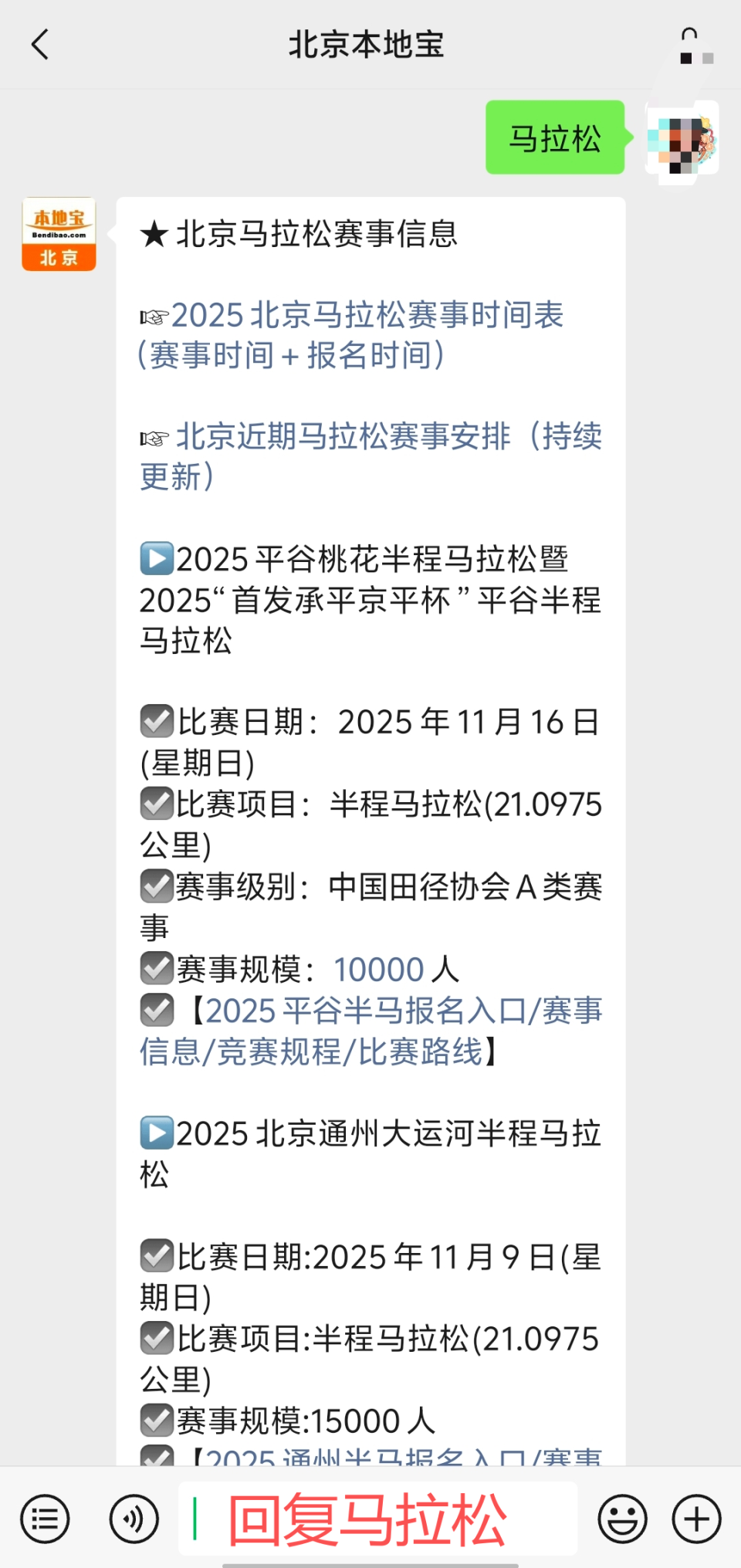Screen dimensions: 741x1568
Task: Open the custom menu icon at bottom left
Action: tap(44, 1519)
